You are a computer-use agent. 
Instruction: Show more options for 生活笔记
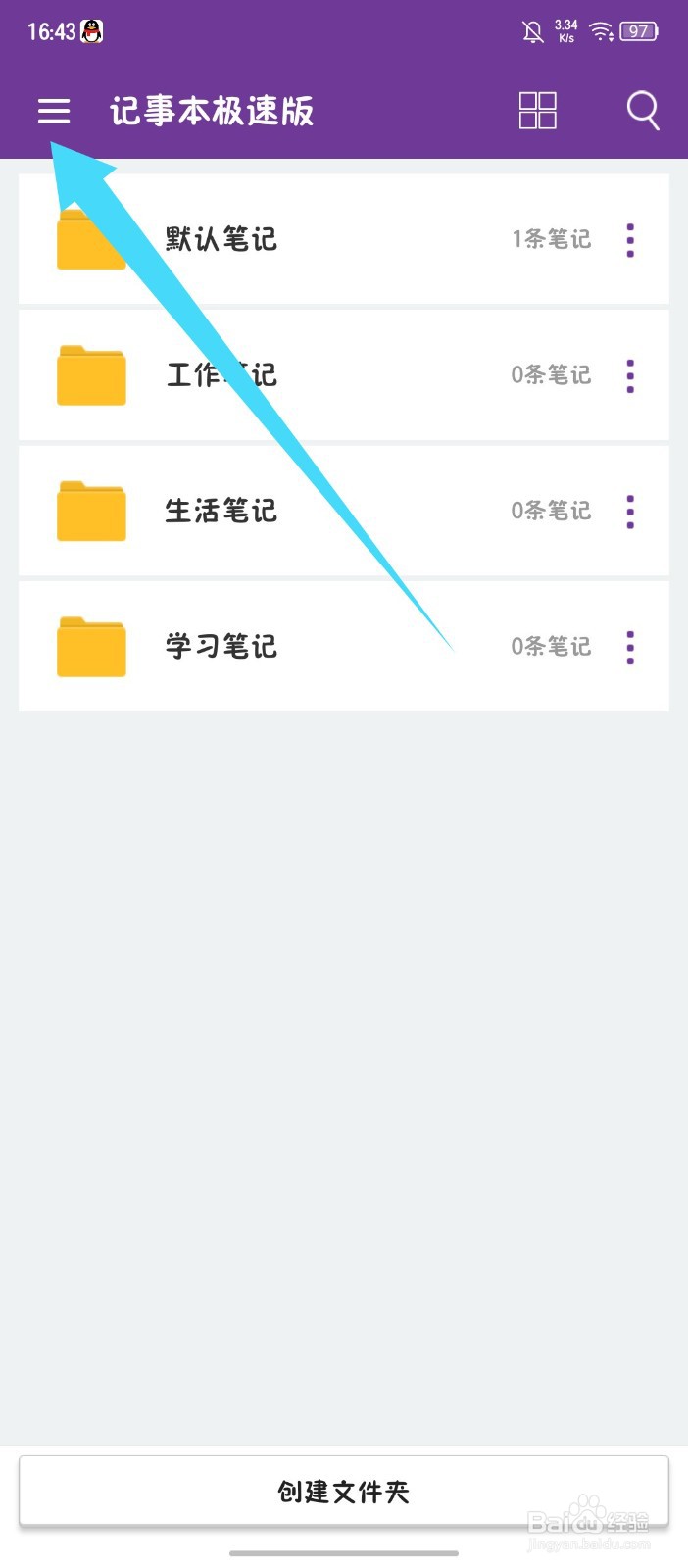(630, 512)
